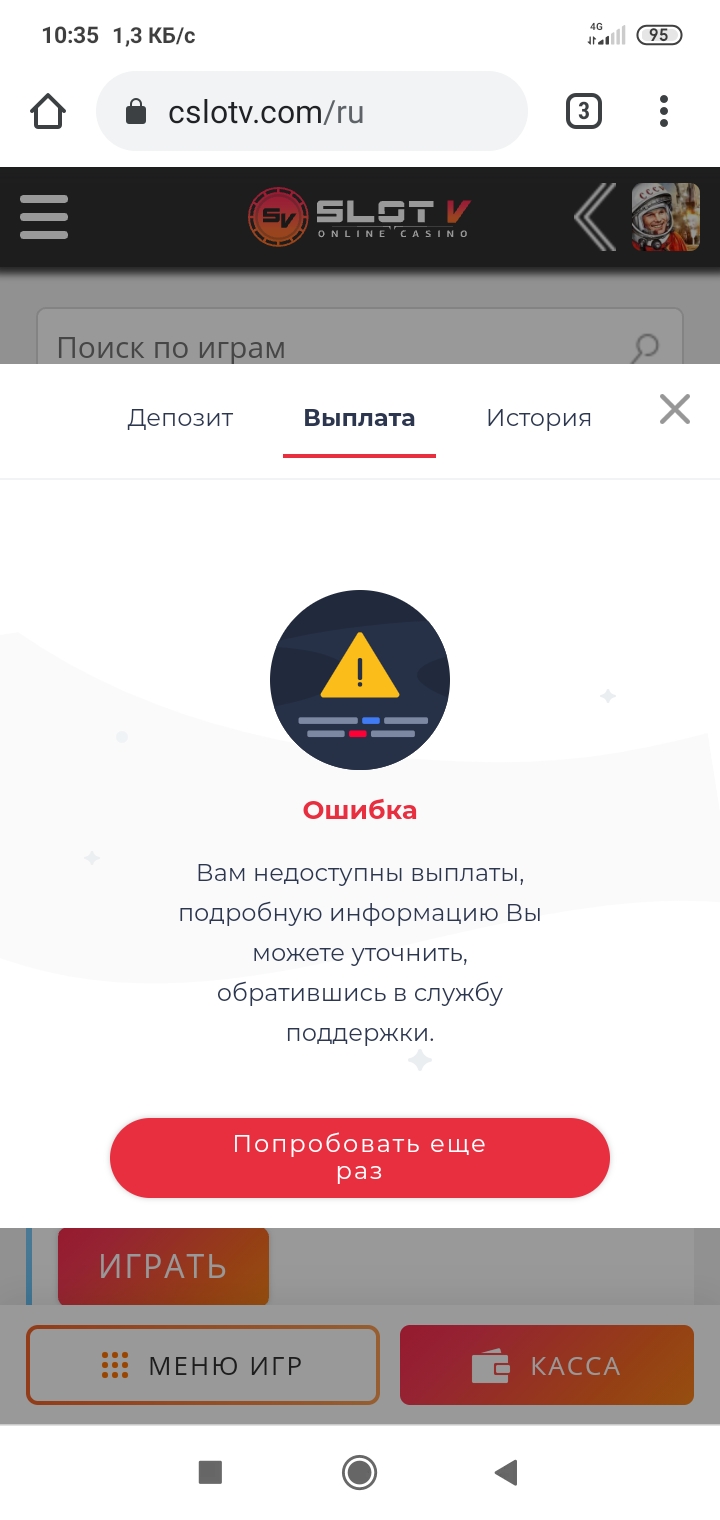The width and height of the screenshot is (720, 1520).
Task: Close the payout error dialog
Action: coord(675,409)
